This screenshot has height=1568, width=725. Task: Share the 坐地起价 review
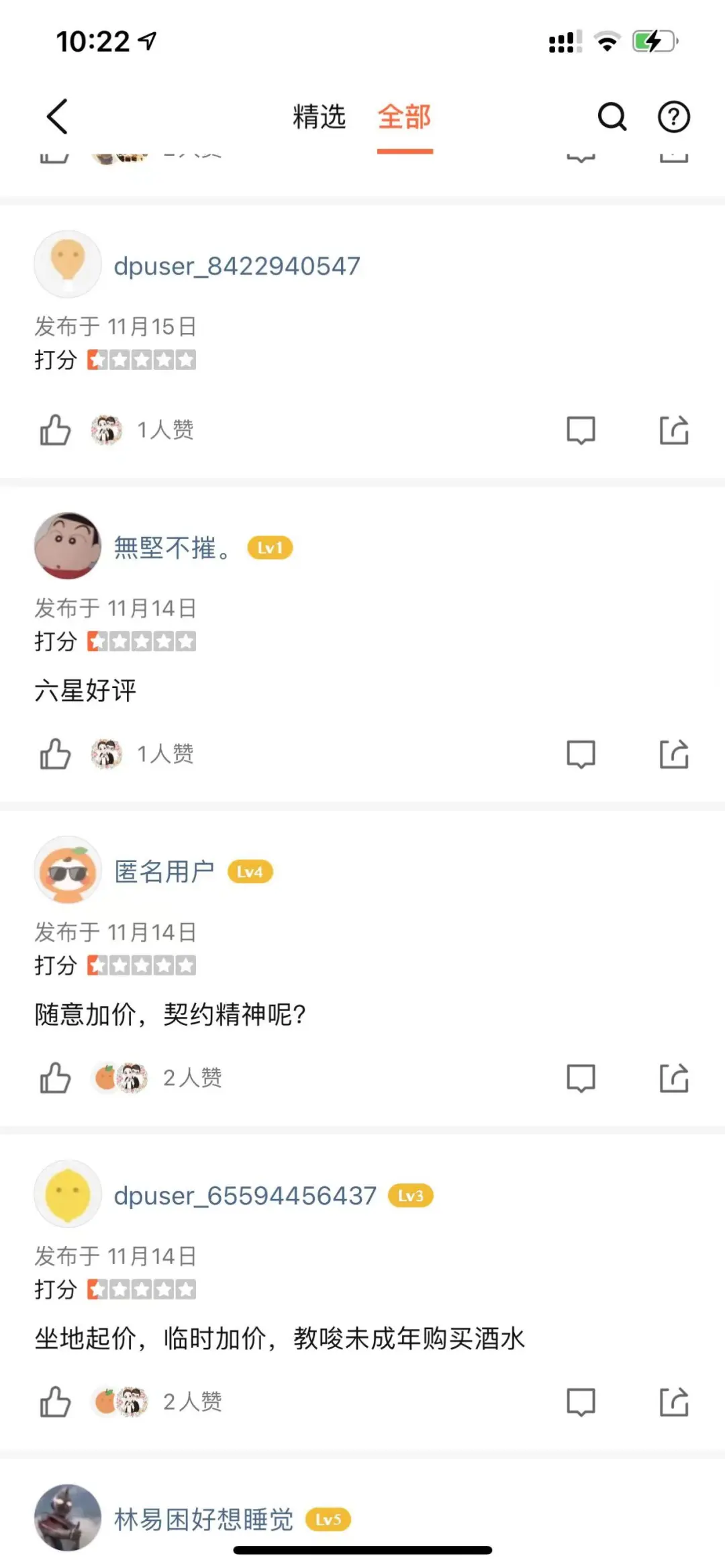click(x=673, y=1402)
